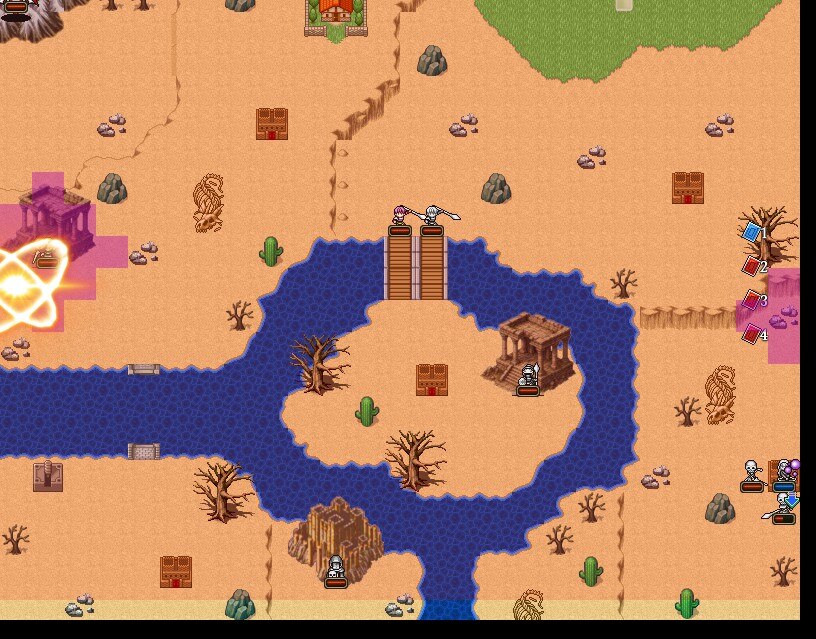Select the armored unit at the southern fort

pyautogui.click(x=336, y=569)
